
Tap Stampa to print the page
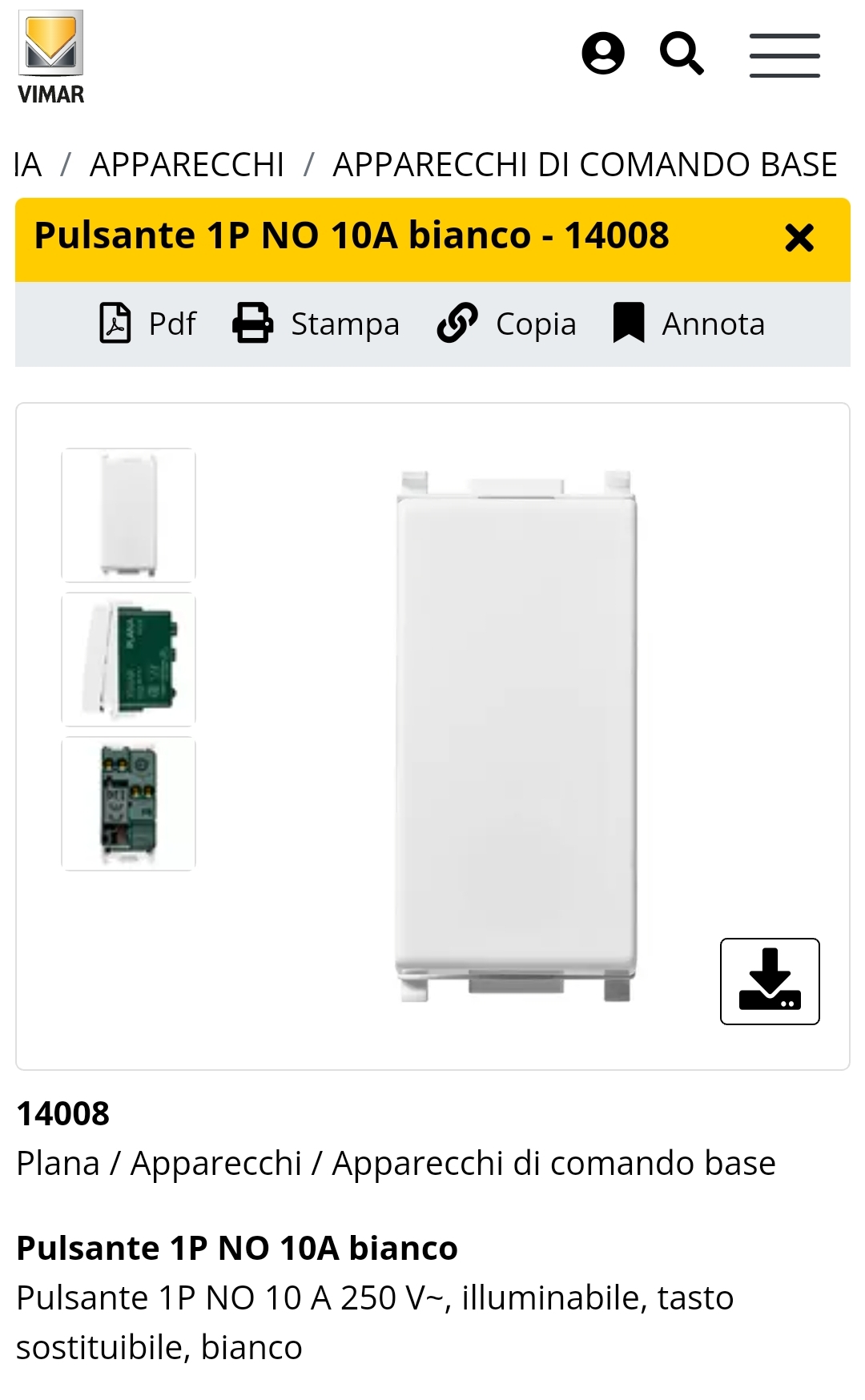pos(316,324)
